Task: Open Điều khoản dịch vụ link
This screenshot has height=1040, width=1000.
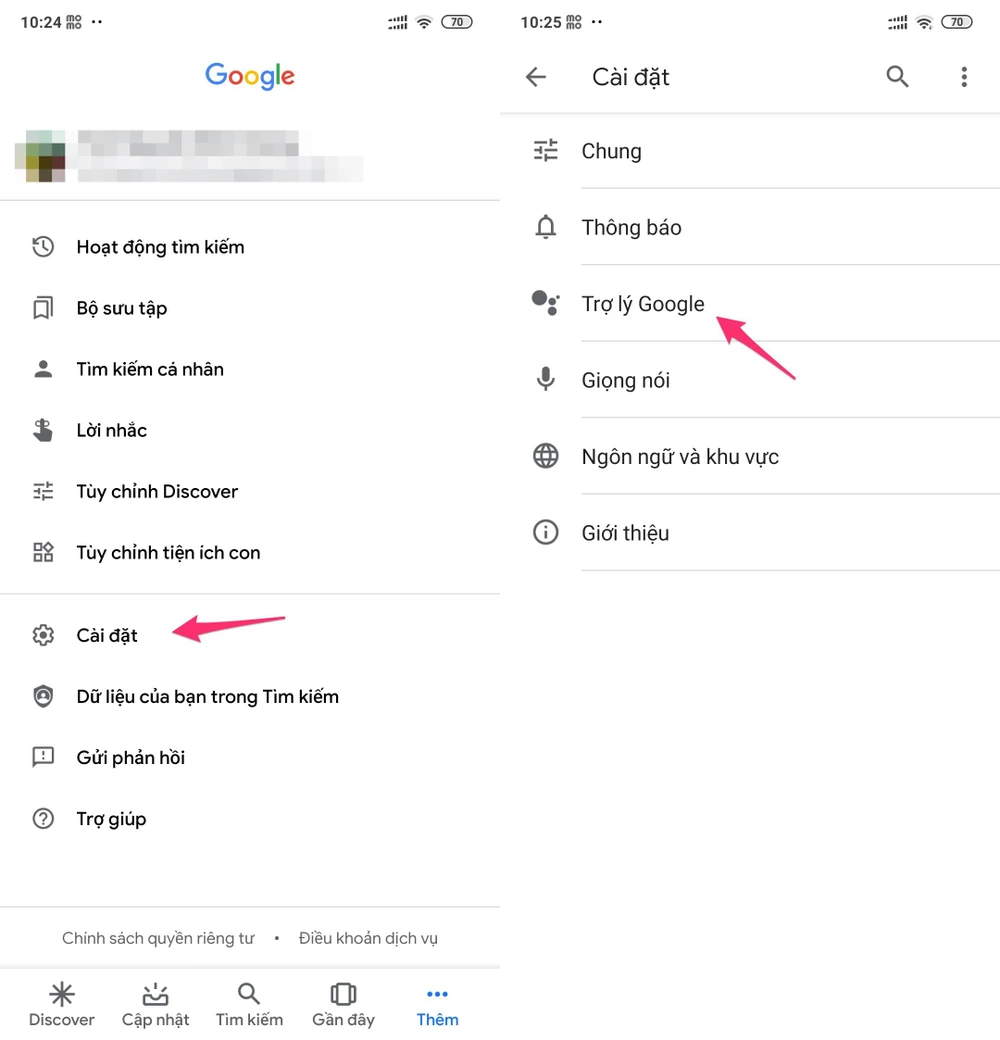Action: click(368, 938)
